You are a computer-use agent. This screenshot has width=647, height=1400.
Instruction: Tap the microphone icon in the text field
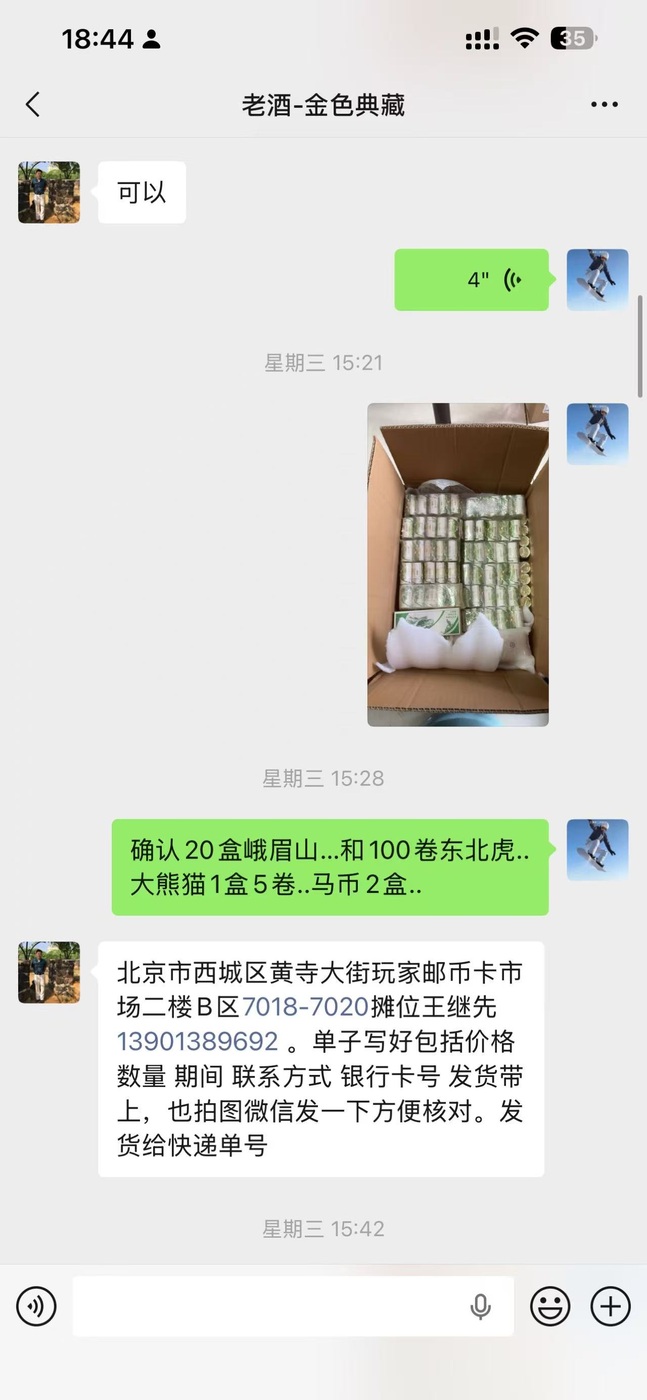[x=481, y=1306]
